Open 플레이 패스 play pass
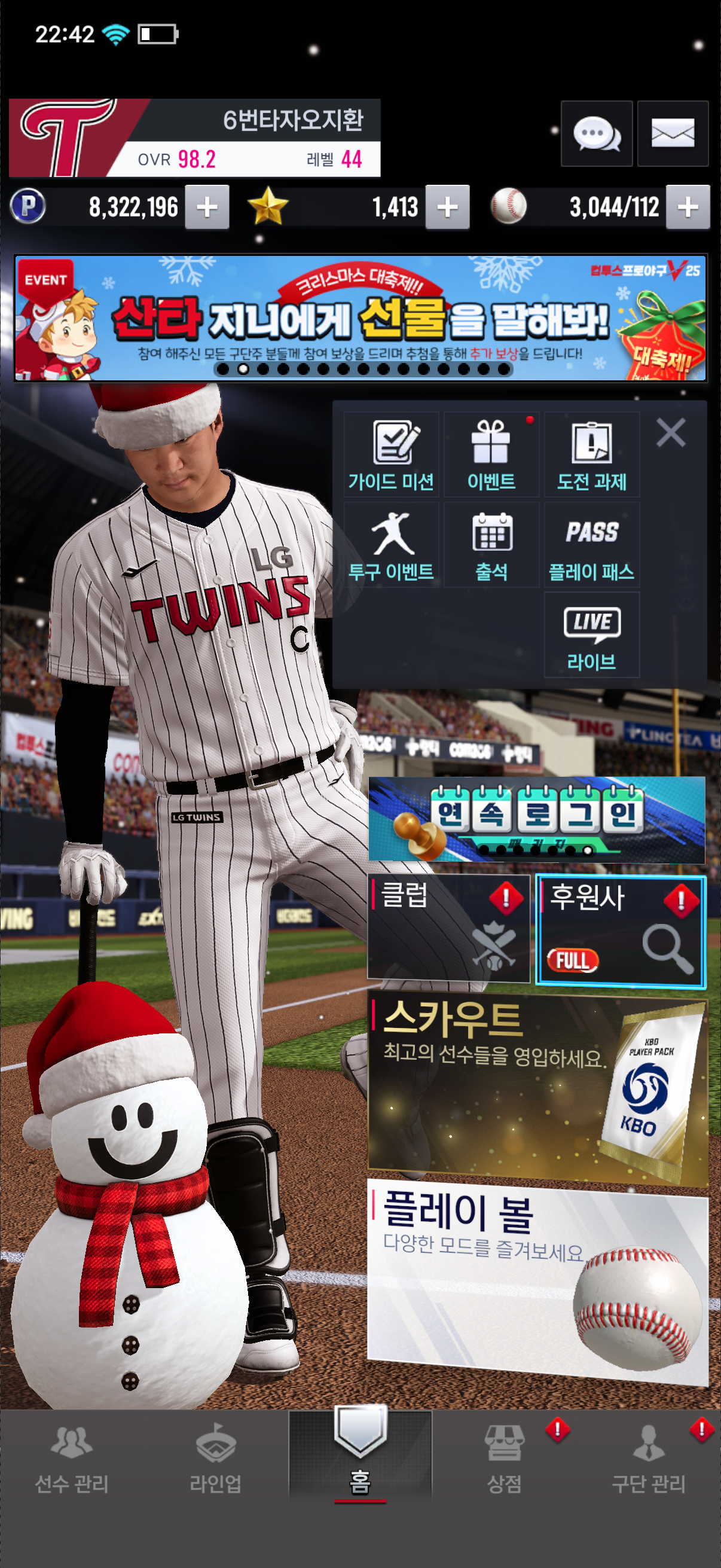The width and height of the screenshot is (721, 1568). [x=591, y=545]
